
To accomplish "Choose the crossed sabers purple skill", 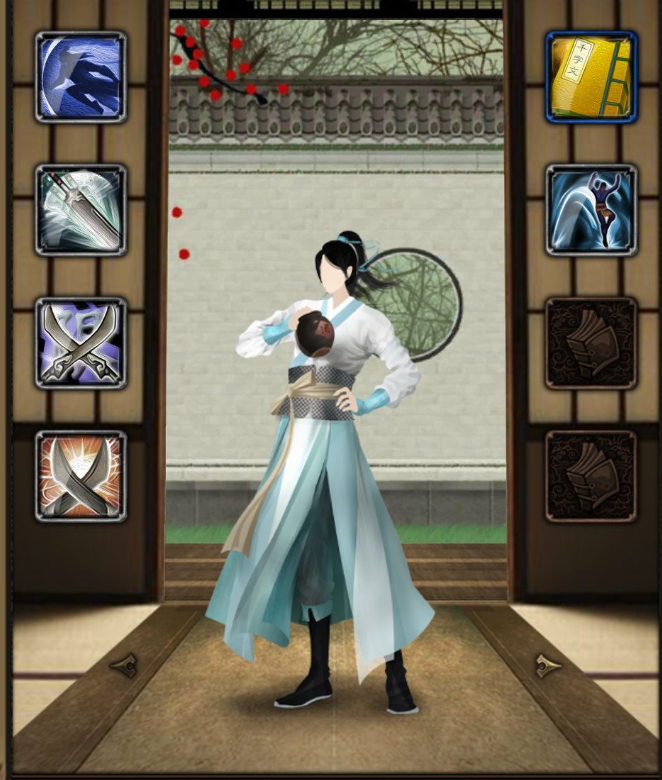I will click(81, 343).
